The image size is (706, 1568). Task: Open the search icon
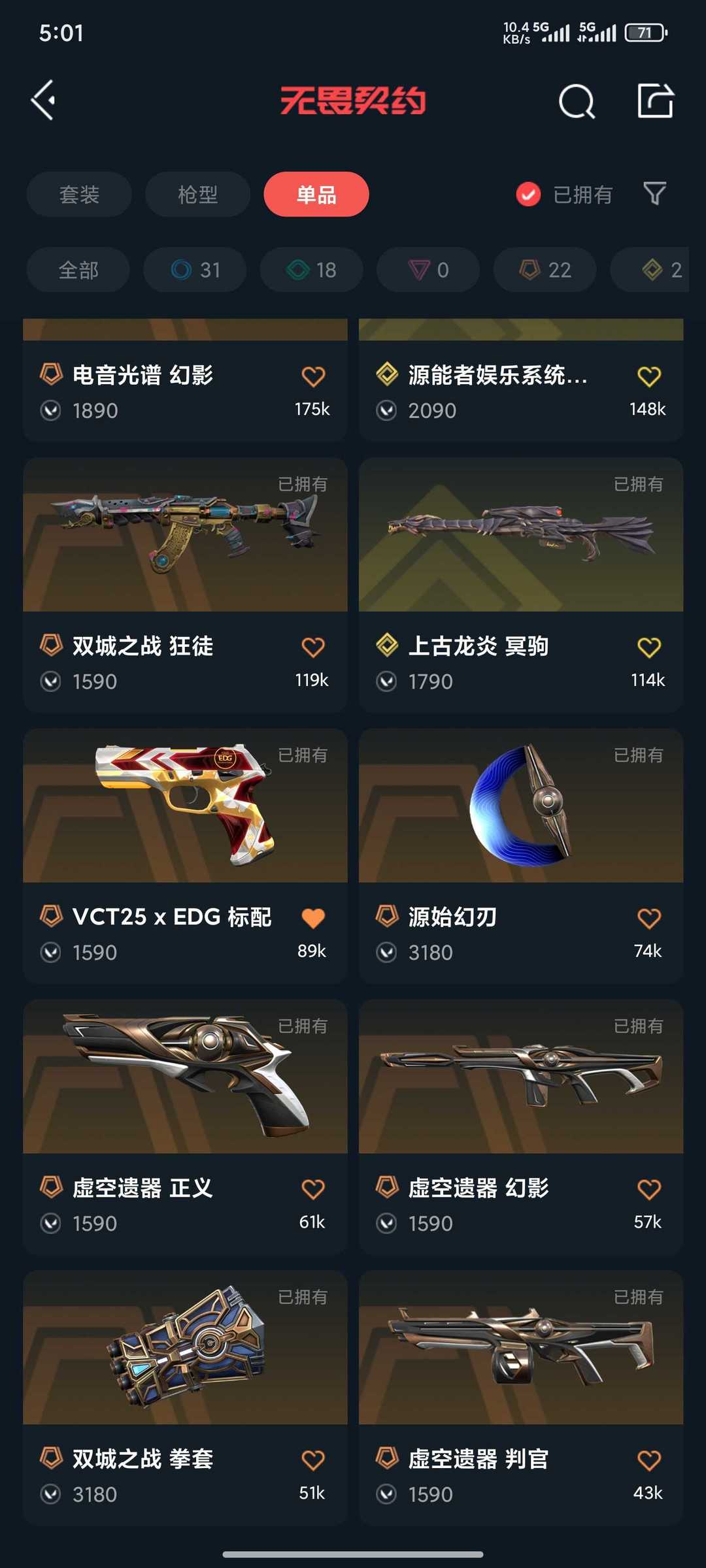click(577, 101)
